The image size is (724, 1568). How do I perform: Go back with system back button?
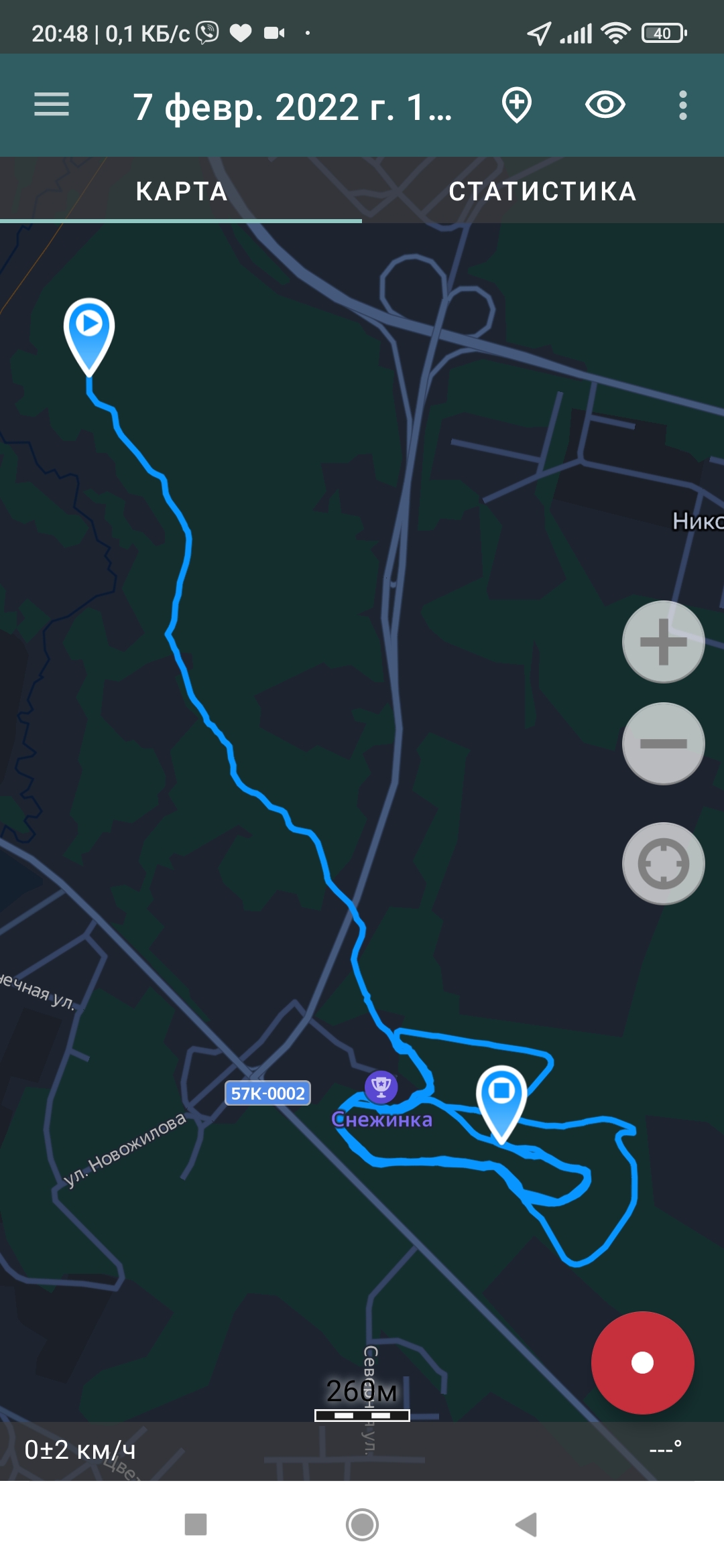click(527, 1524)
